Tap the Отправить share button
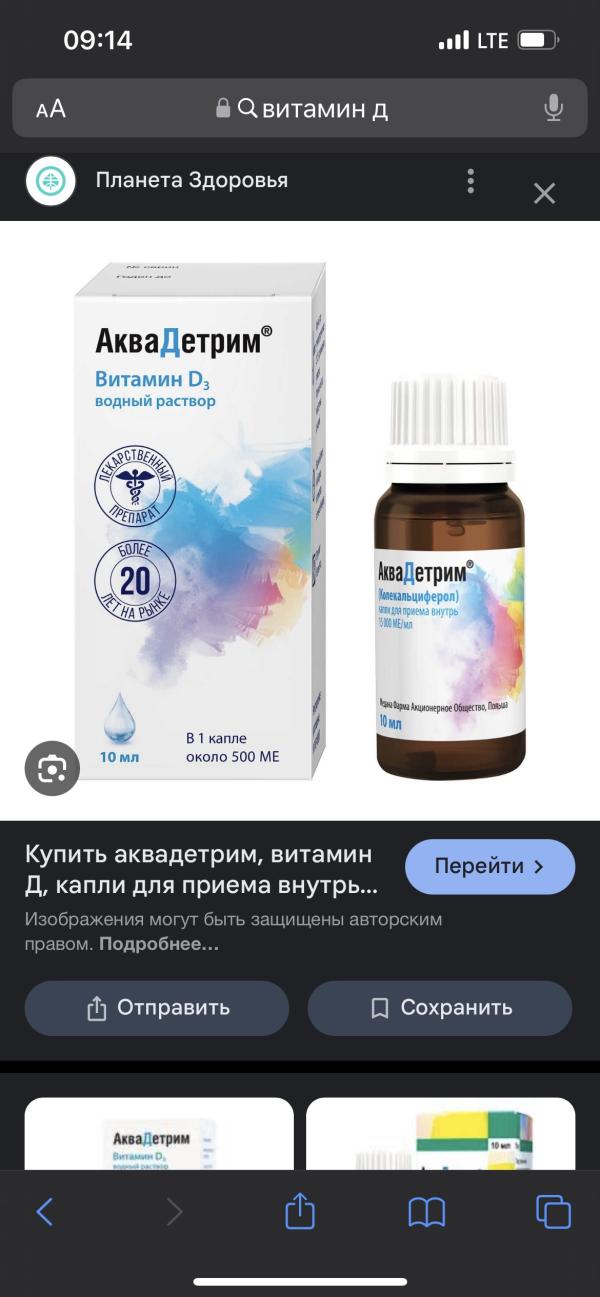This screenshot has height=1297, width=600. tap(157, 1008)
